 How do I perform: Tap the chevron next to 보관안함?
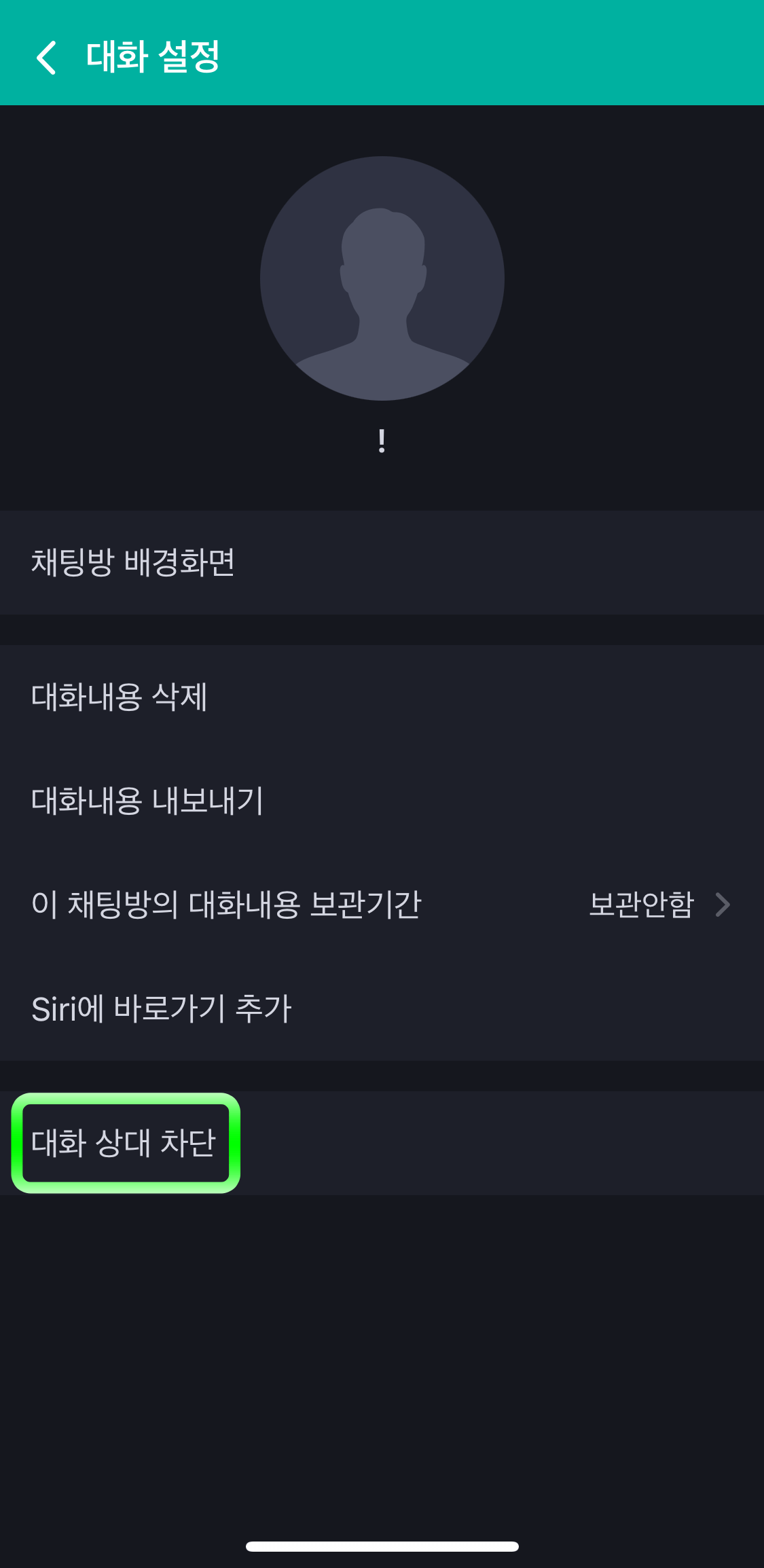click(x=722, y=905)
